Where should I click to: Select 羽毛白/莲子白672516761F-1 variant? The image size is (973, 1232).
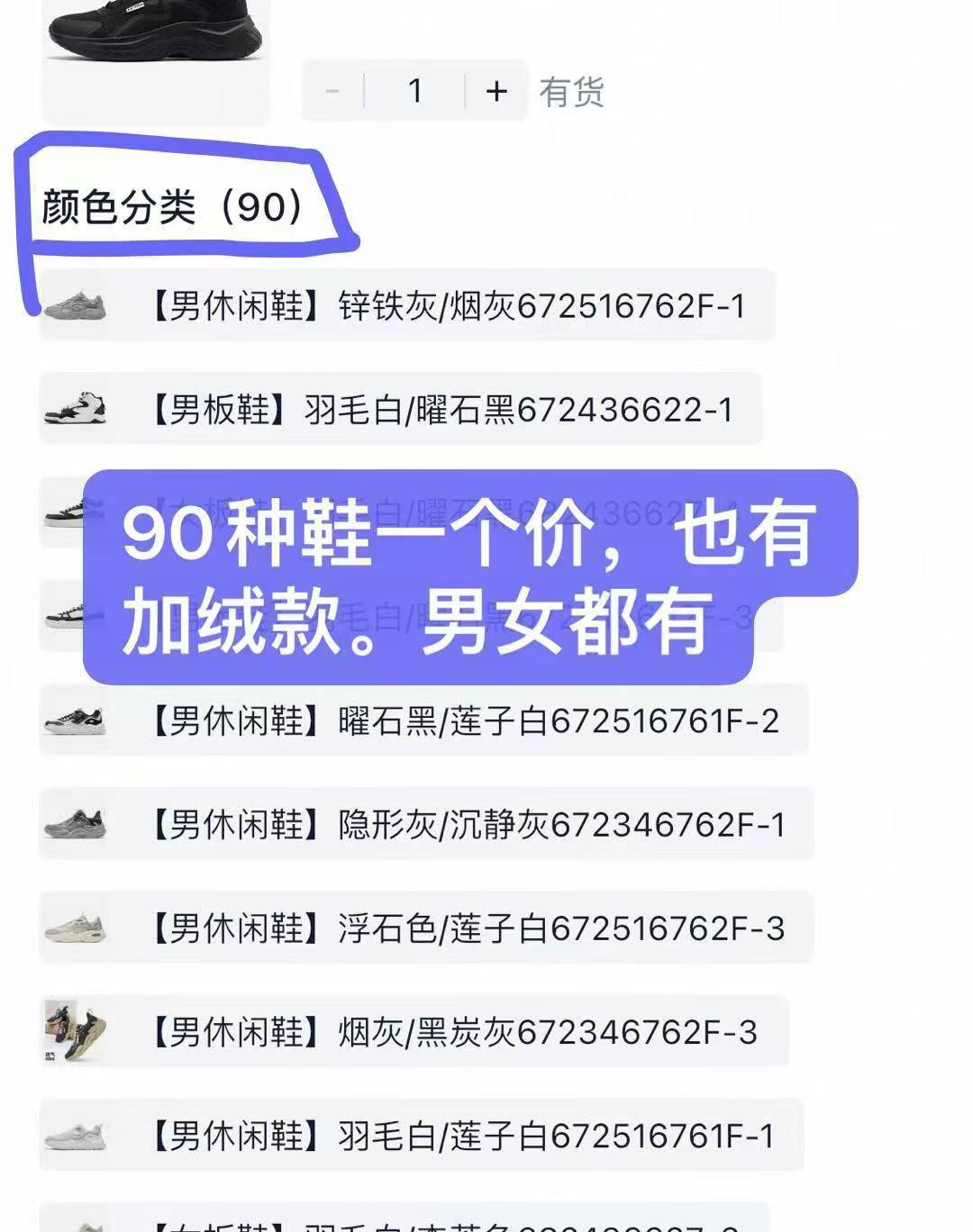(421, 1136)
